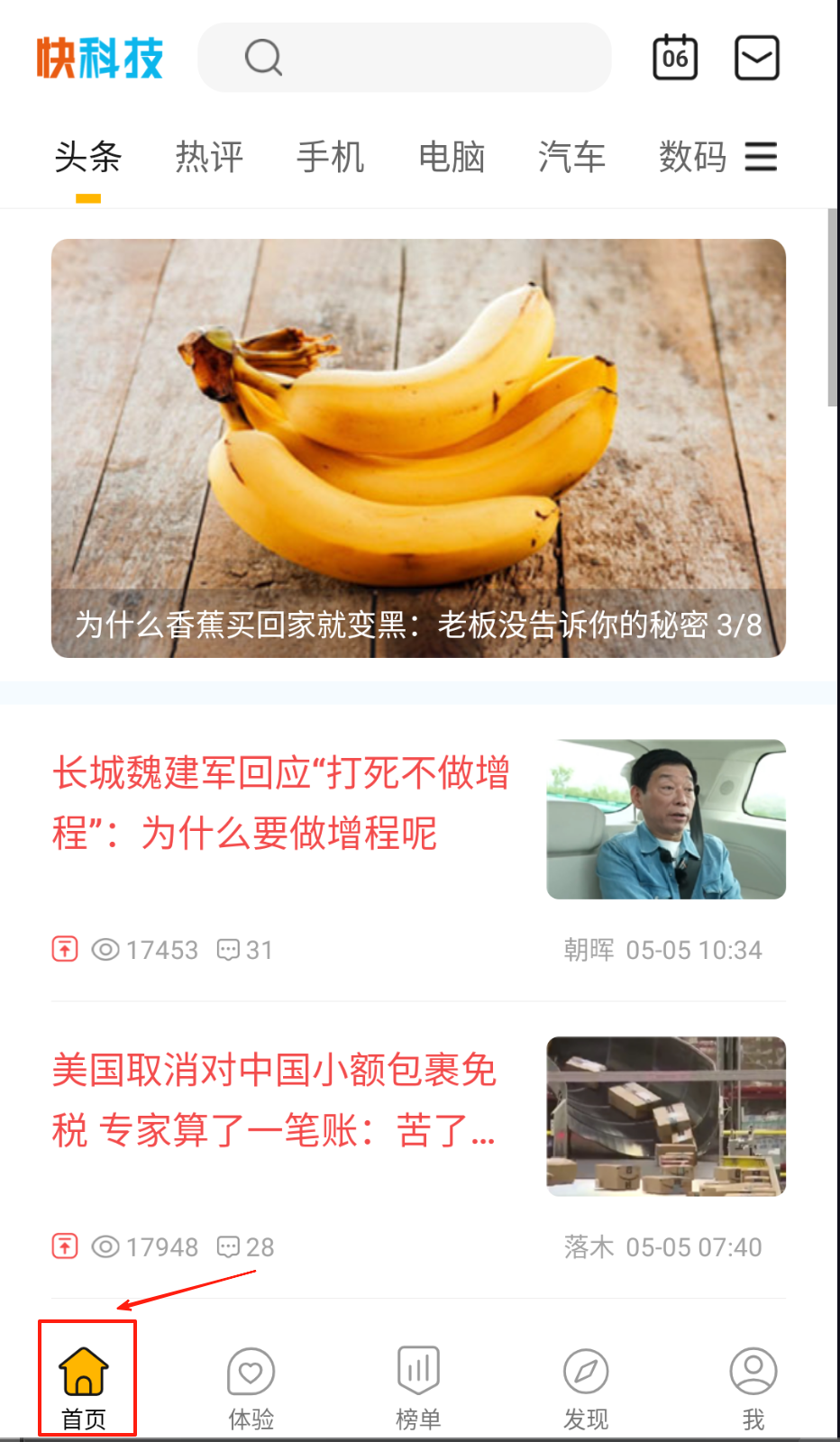Open the banana banner article
840x1442 pixels.
[x=418, y=448]
